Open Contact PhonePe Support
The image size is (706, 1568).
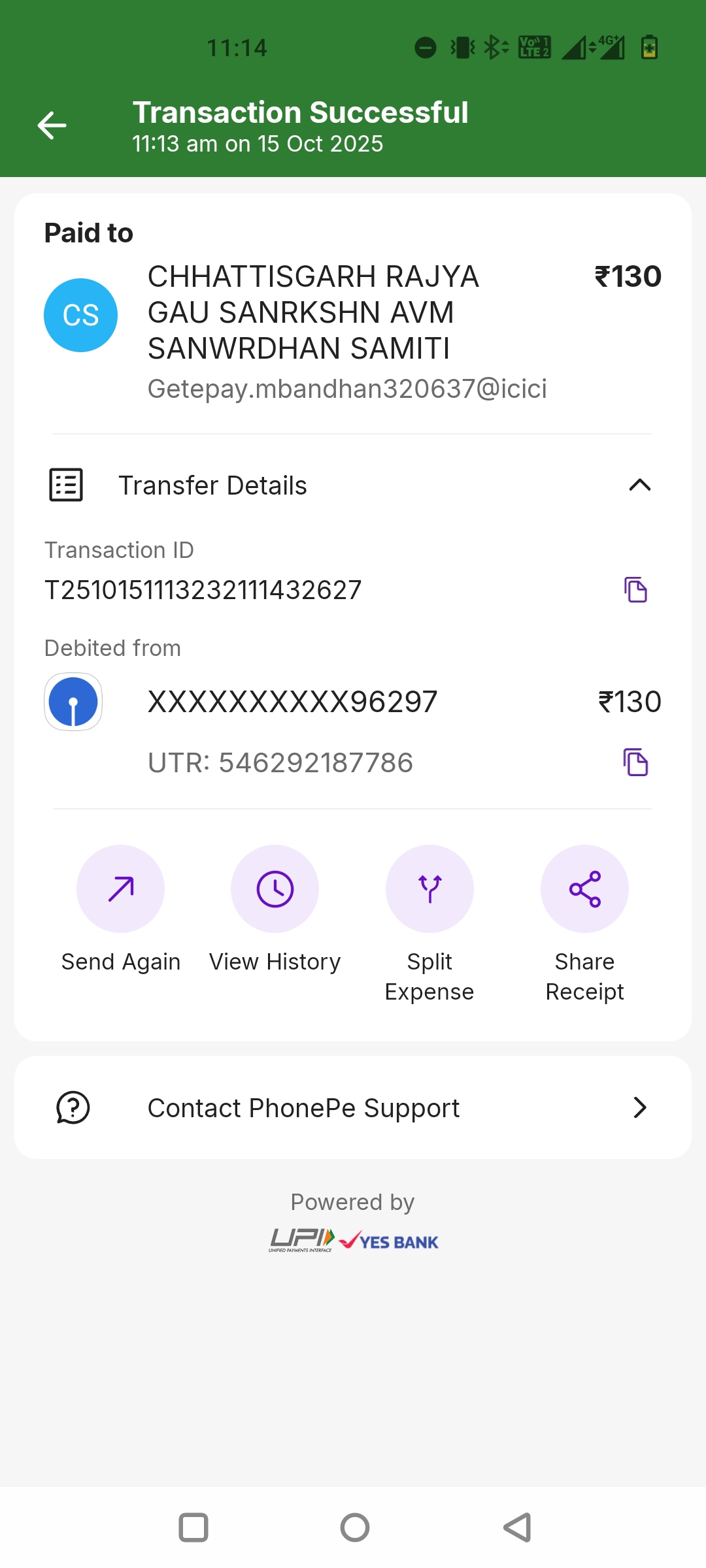(353, 1108)
